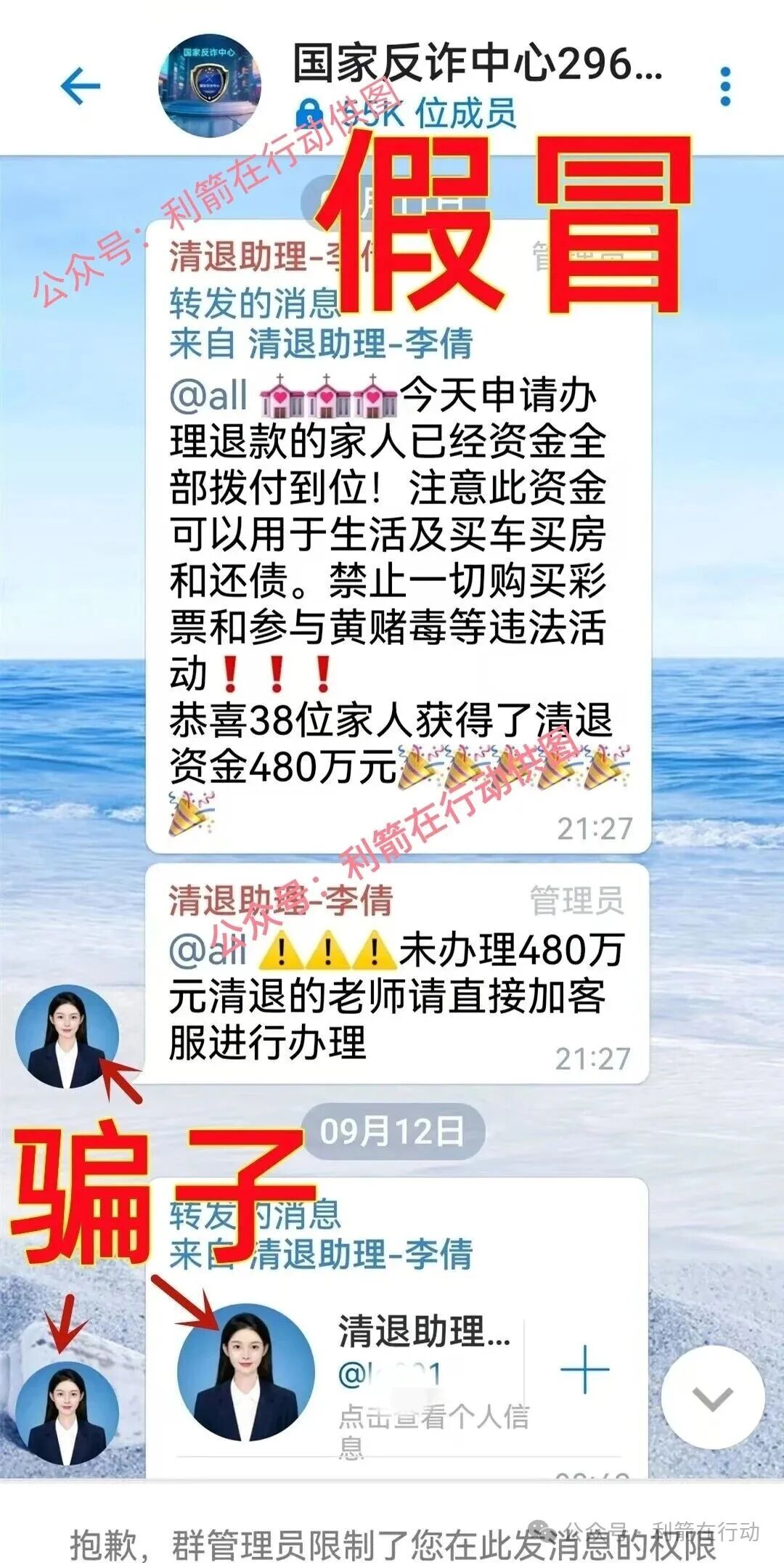Open the three-dot overflow menu
This screenshot has height=1563, width=784.
coord(724,87)
